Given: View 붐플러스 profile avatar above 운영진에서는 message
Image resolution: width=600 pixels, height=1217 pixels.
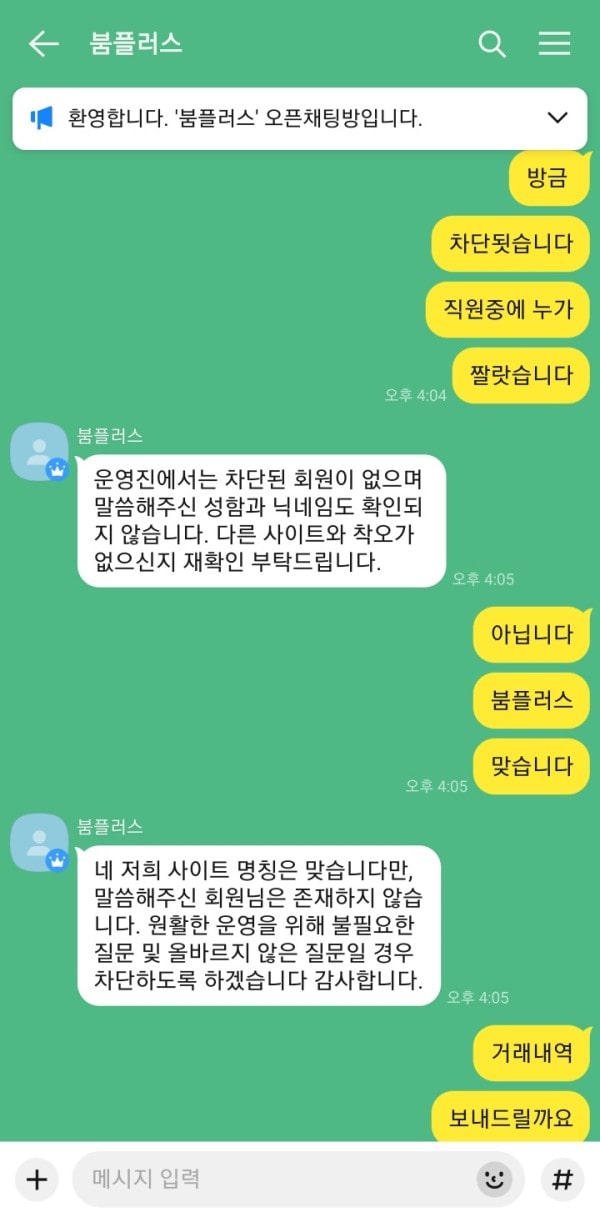Looking at the screenshot, I should click(39, 451).
